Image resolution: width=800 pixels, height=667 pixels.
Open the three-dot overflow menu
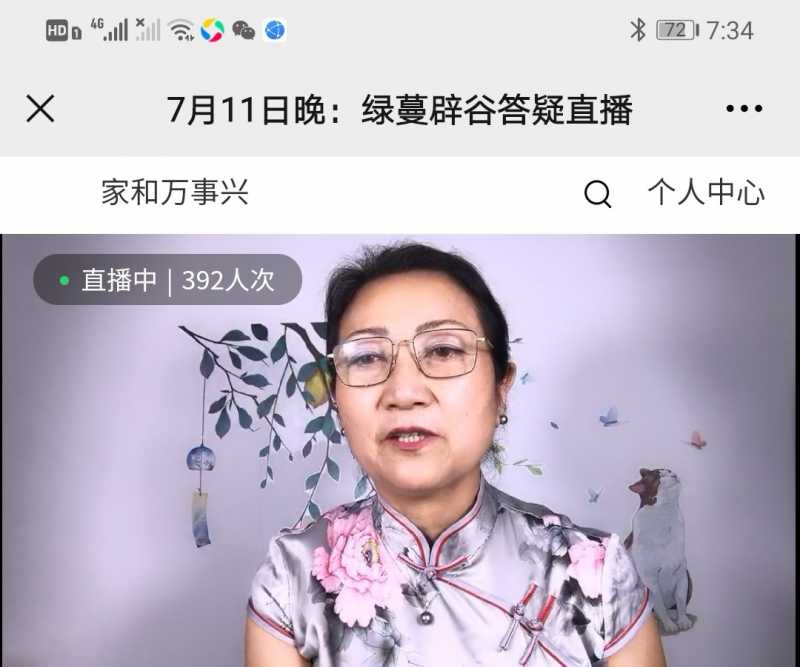(x=744, y=109)
